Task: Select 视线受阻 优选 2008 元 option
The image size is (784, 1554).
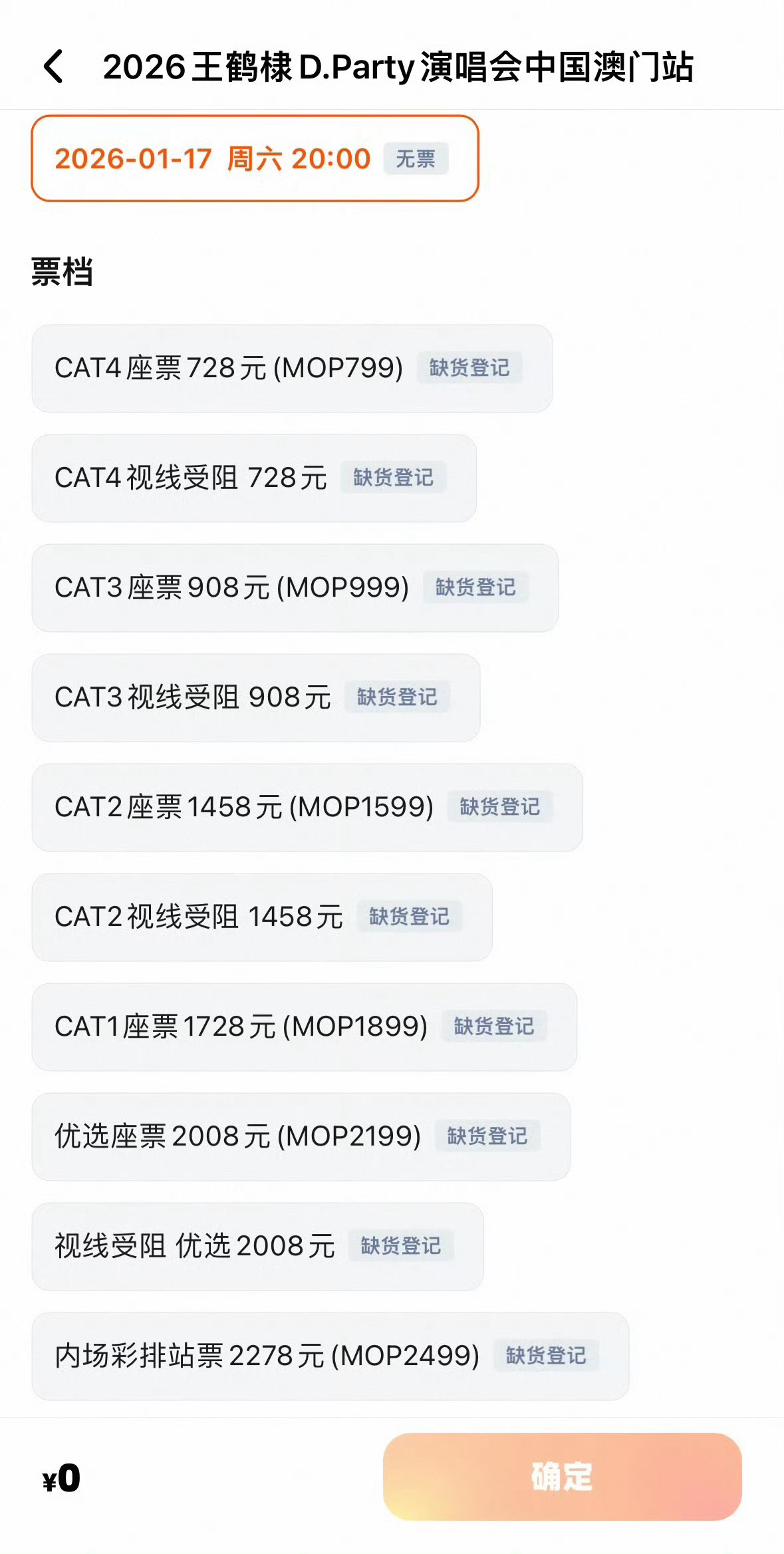Action: [x=196, y=1245]
